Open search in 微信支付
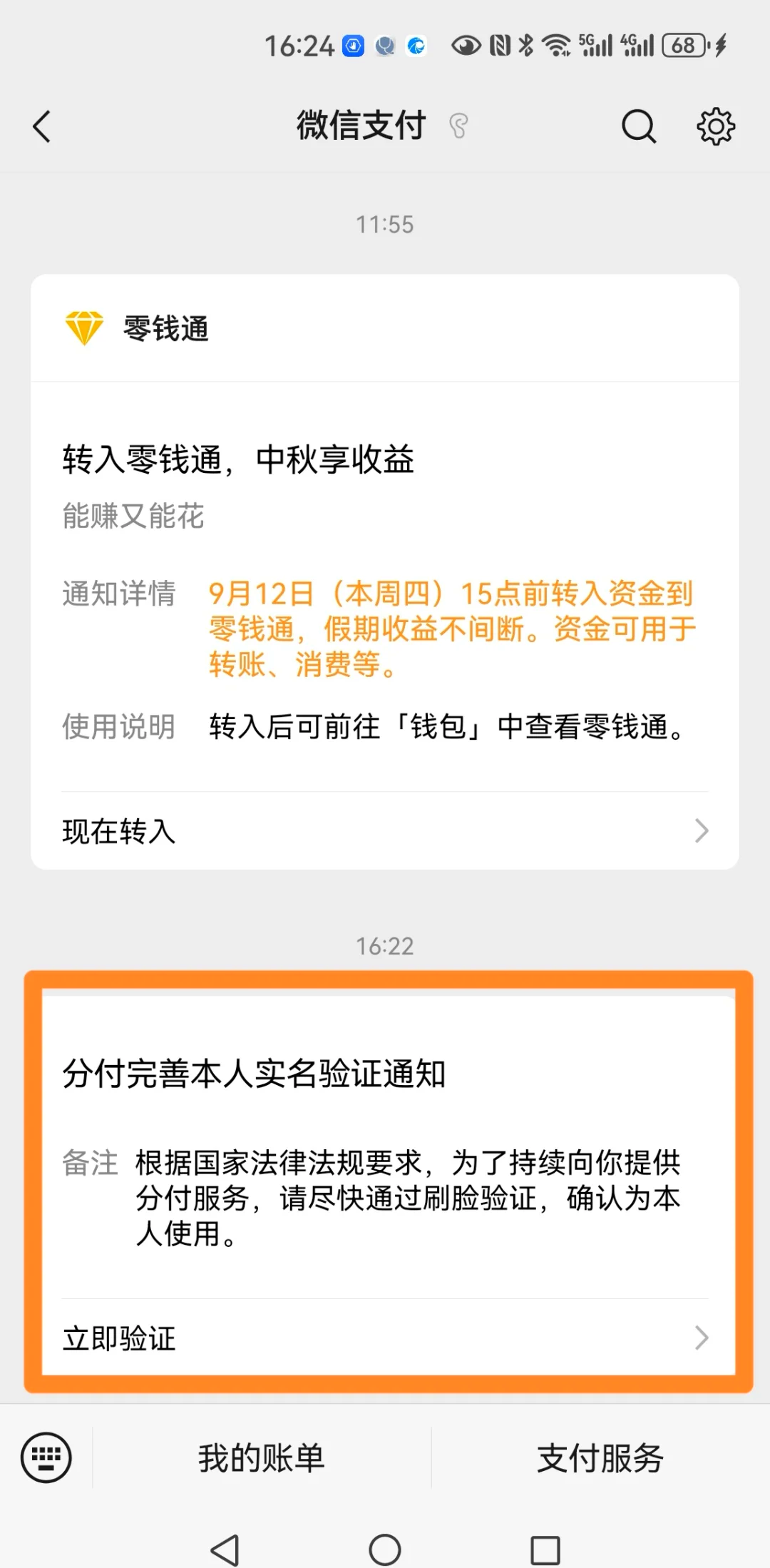Viewport: 770px width, 1568px height. [638, 127]
